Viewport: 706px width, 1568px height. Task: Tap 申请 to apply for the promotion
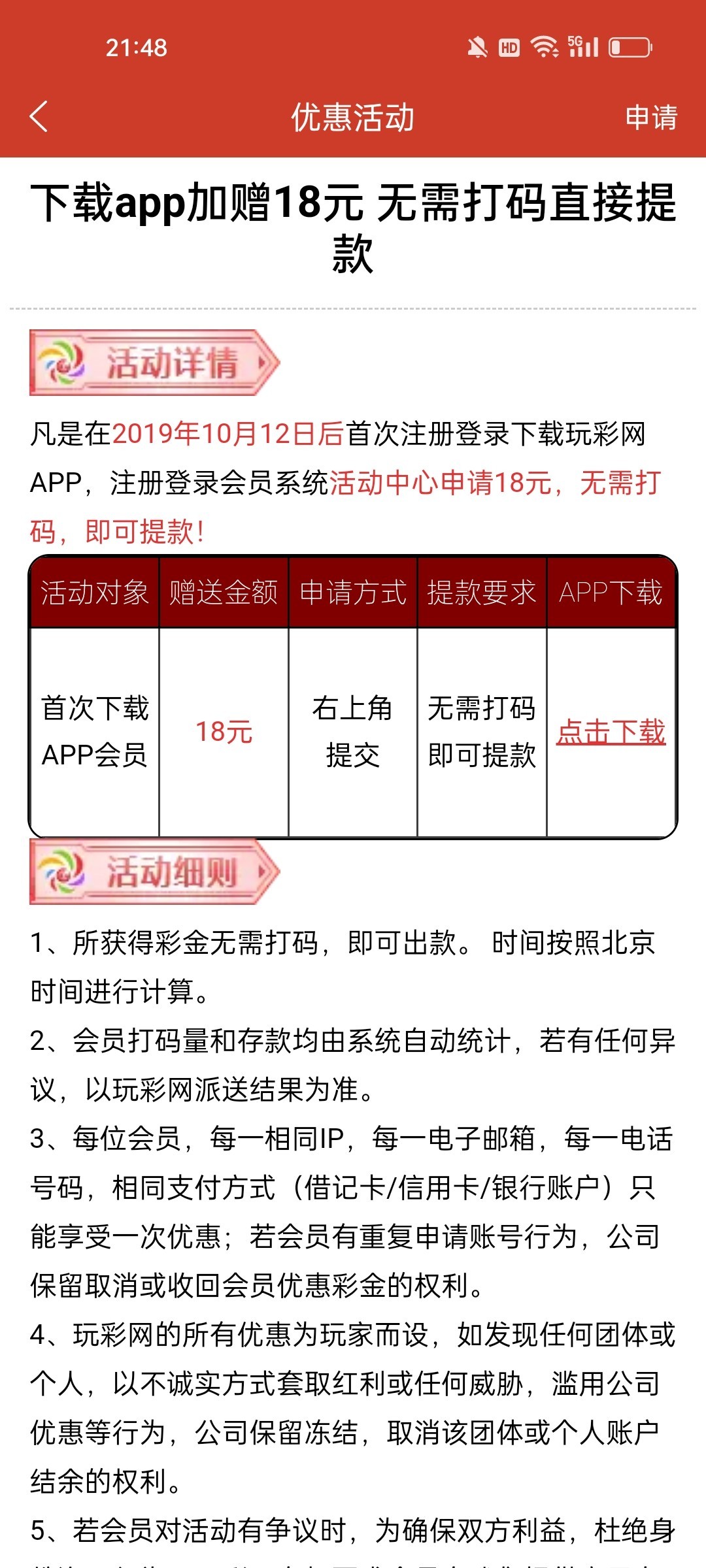[x=651, y=118]
